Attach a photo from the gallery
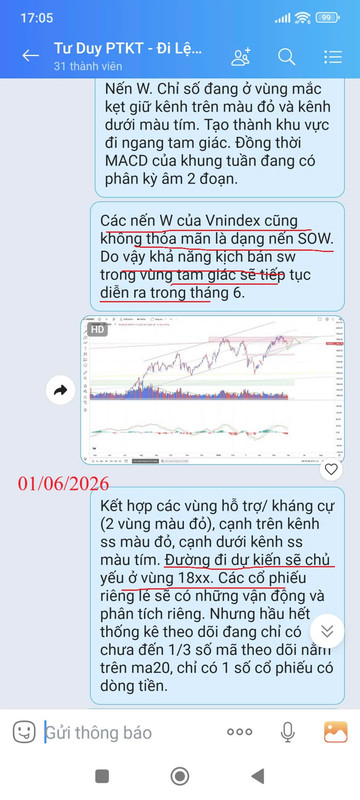The image size is (360, 800). pos(336,732)
